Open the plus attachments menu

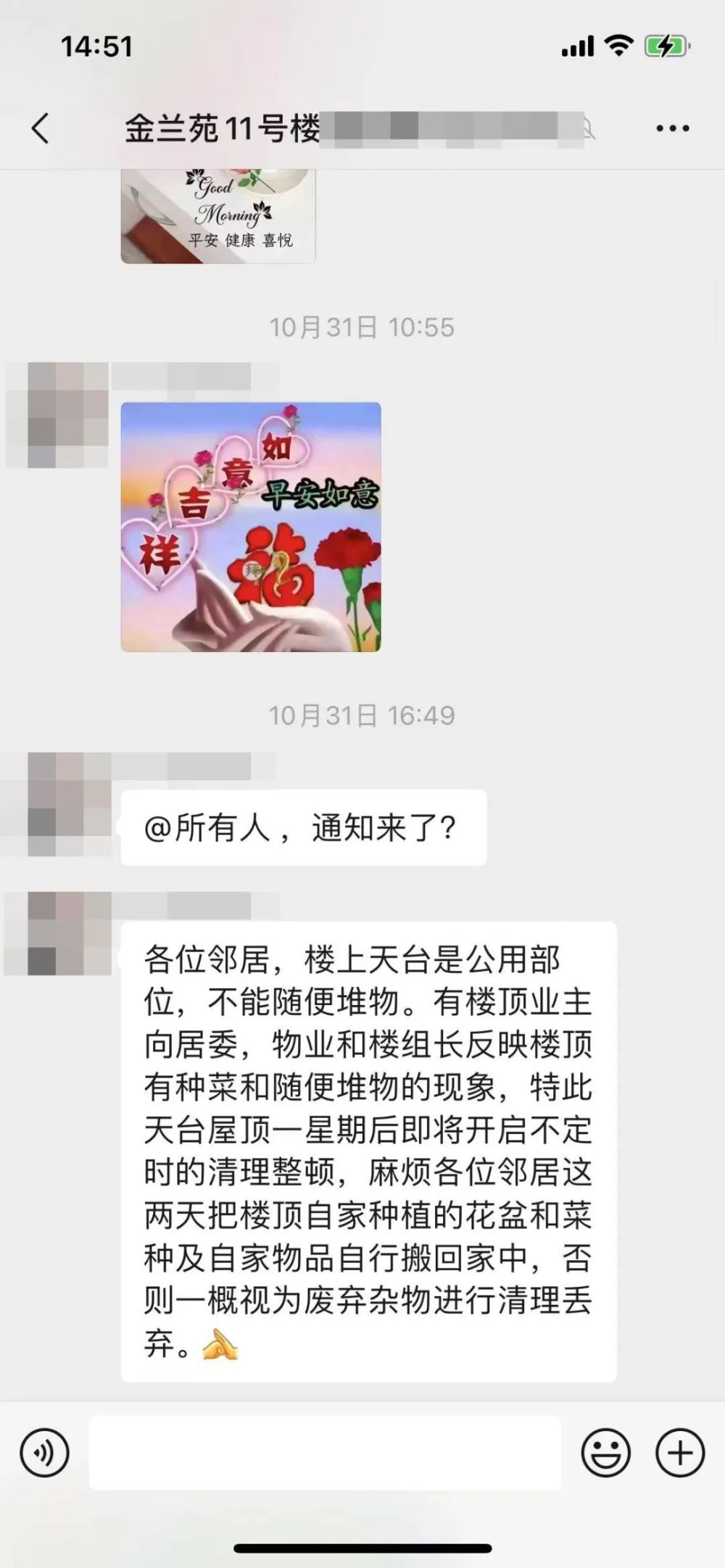[x=679, y=1452]
